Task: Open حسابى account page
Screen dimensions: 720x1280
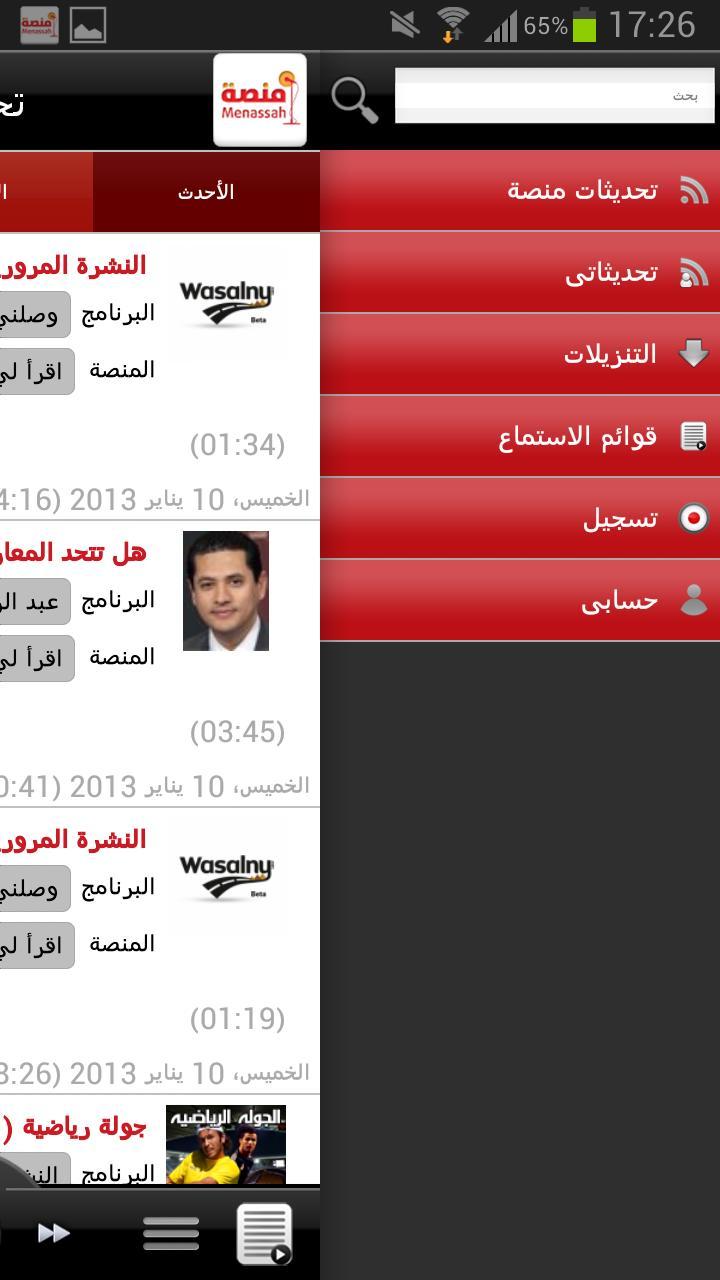Action: click(520, 600)
